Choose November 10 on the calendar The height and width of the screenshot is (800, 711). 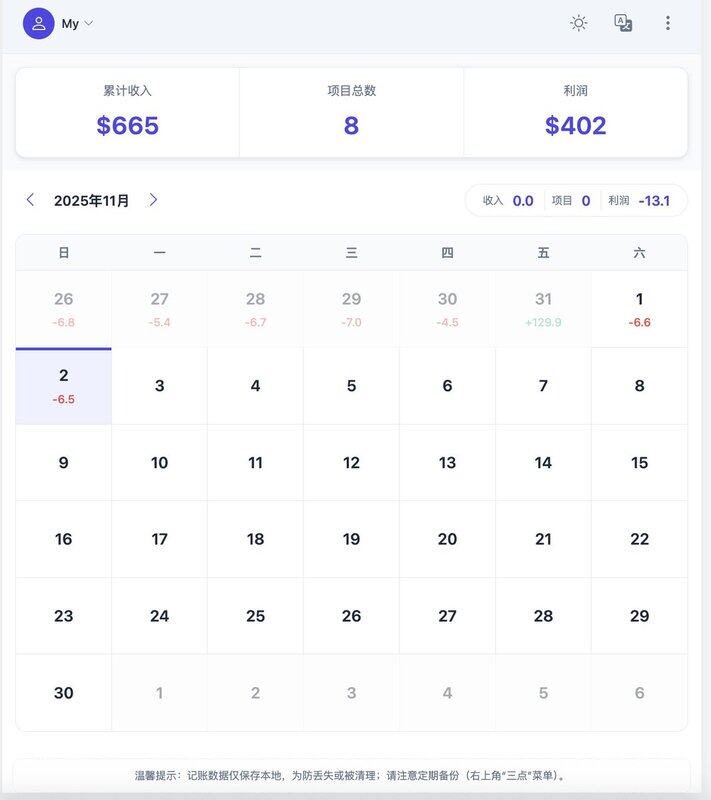160,462
